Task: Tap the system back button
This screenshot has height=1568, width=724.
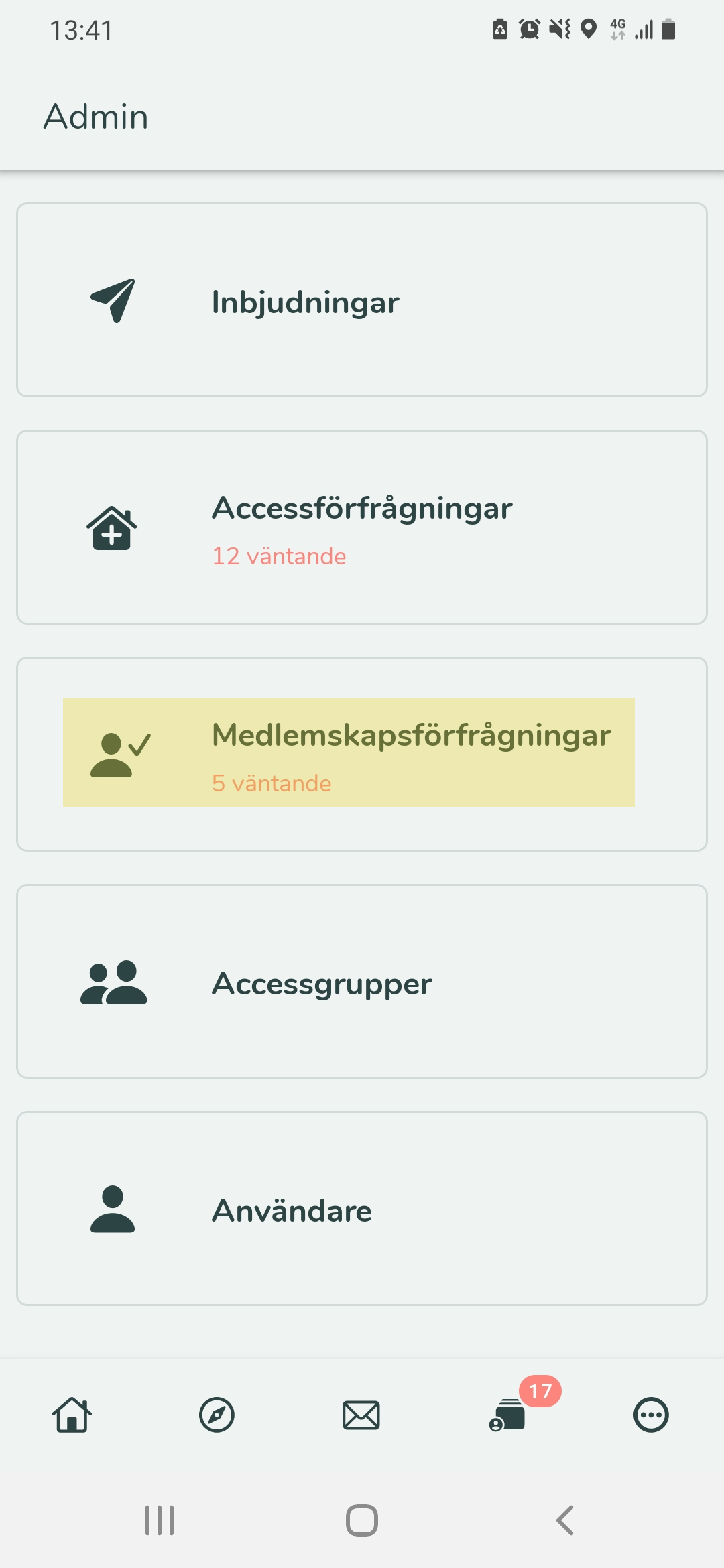Action: click(565, 1520)
